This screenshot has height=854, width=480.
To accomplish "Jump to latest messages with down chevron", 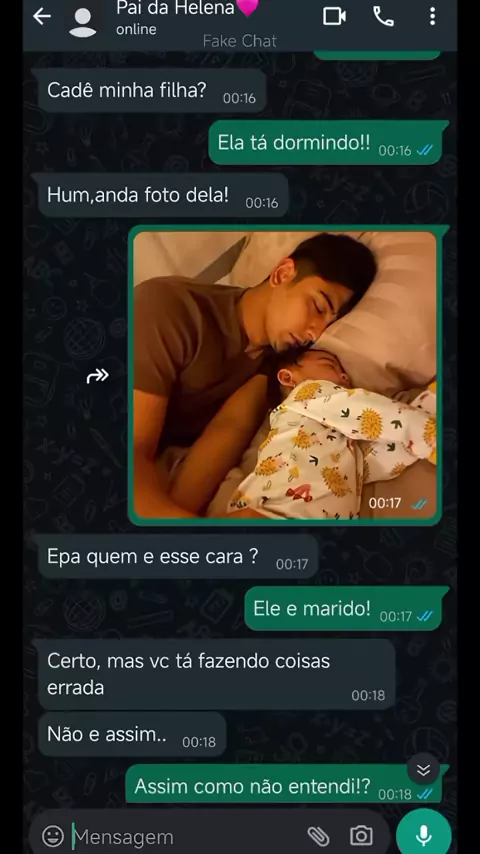I will (423, 770).
